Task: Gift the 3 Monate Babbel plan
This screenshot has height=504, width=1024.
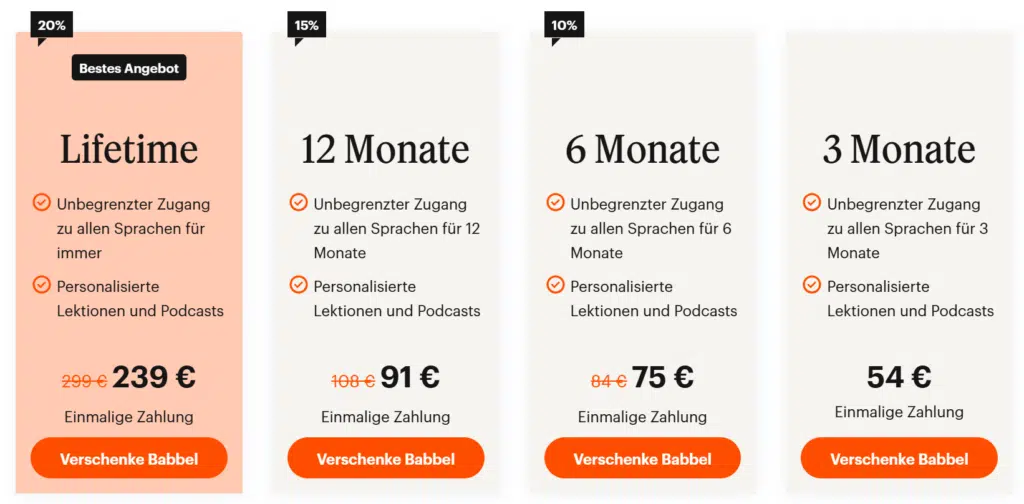Action: pyautogui.click(x=899, y=459)
